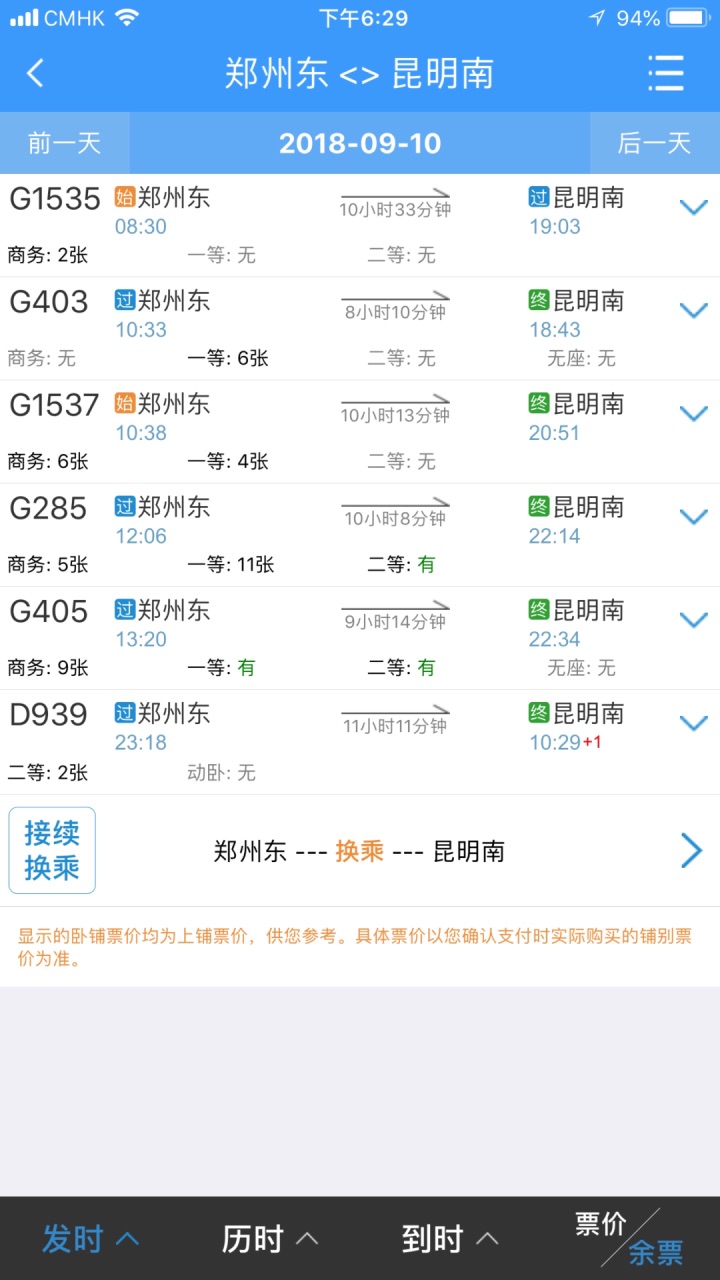
Task: Sort by duration 历时
Action: click(x=270, y=1239)
